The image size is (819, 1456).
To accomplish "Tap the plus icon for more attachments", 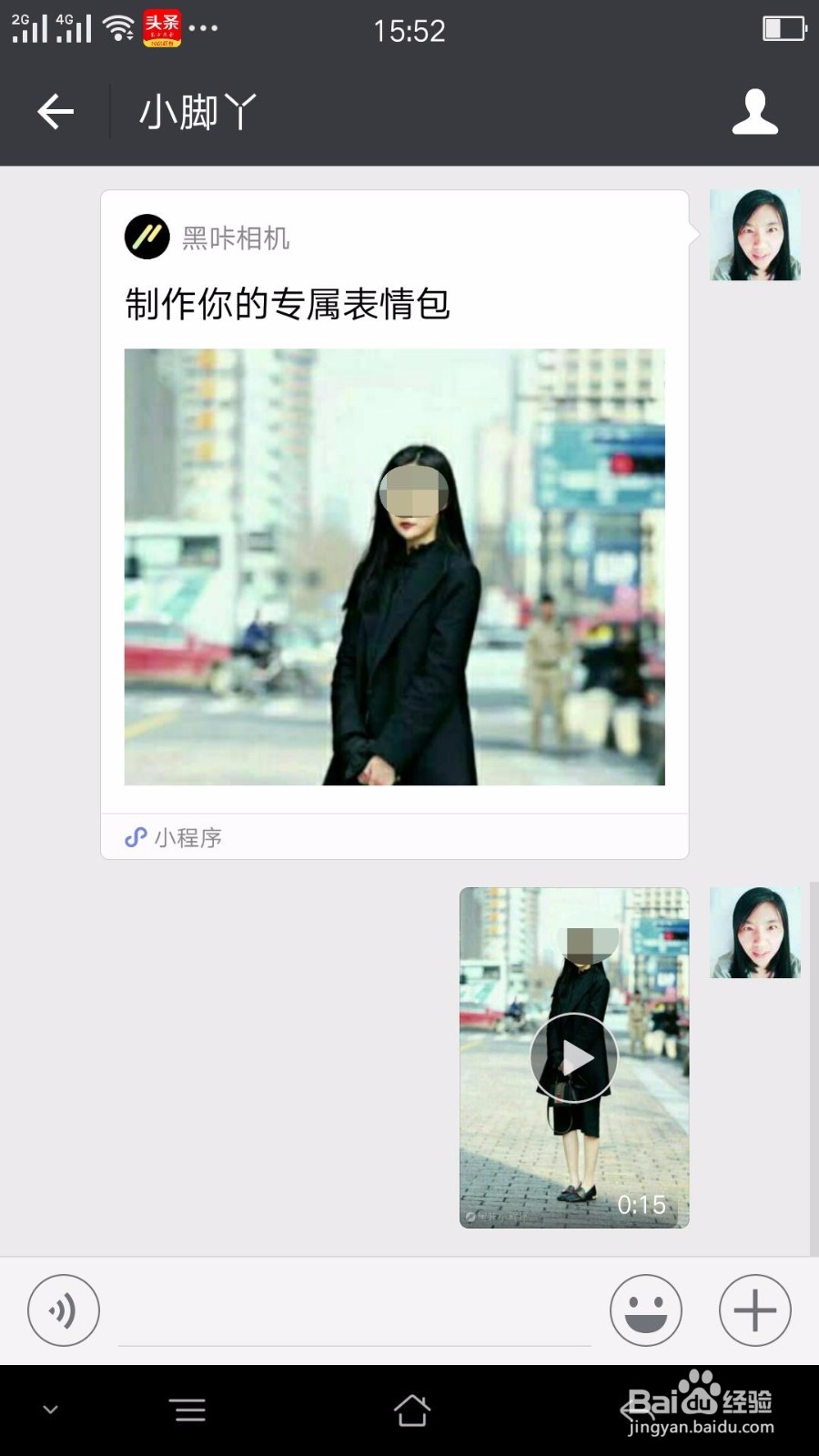I will point(753,1309).
